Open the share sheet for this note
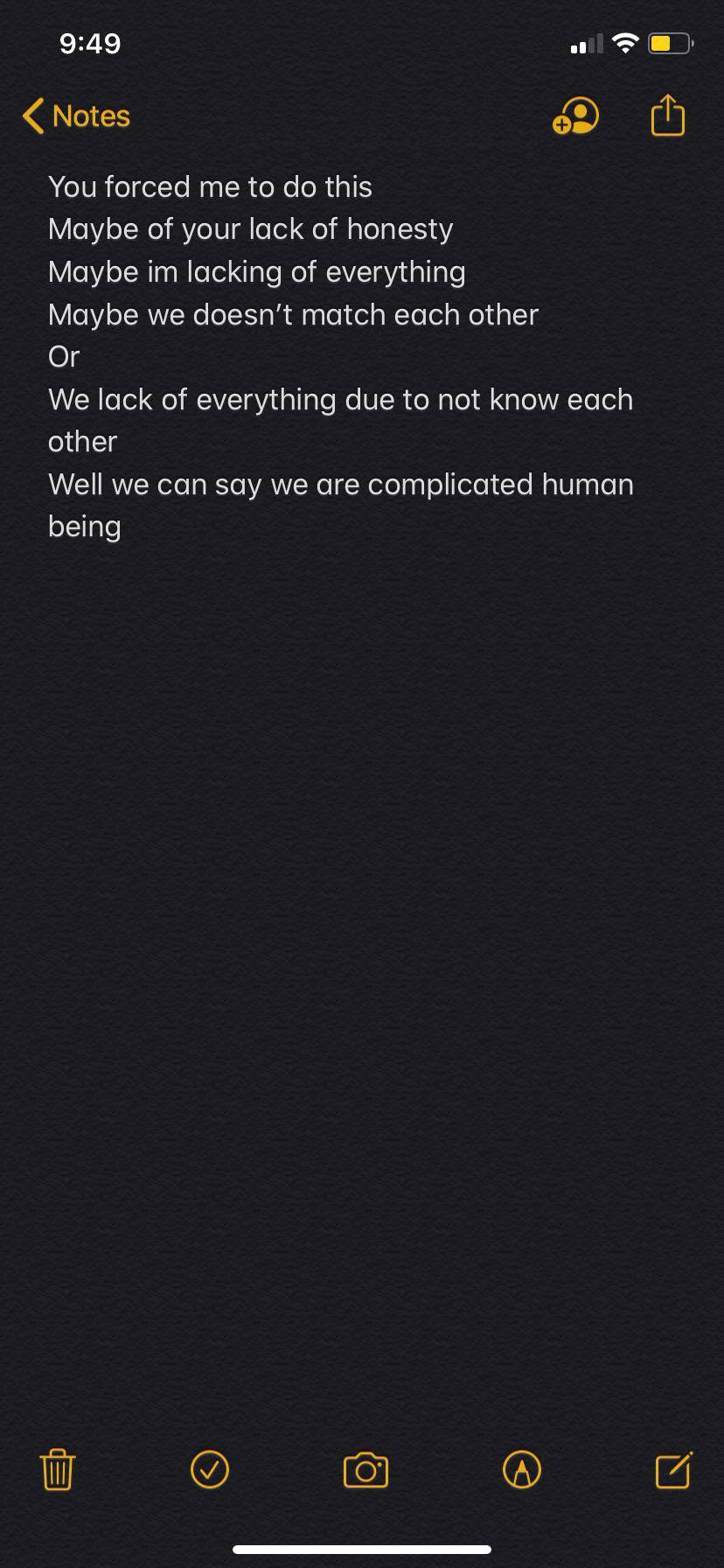 pyautogui.click(x=668, y=115)
